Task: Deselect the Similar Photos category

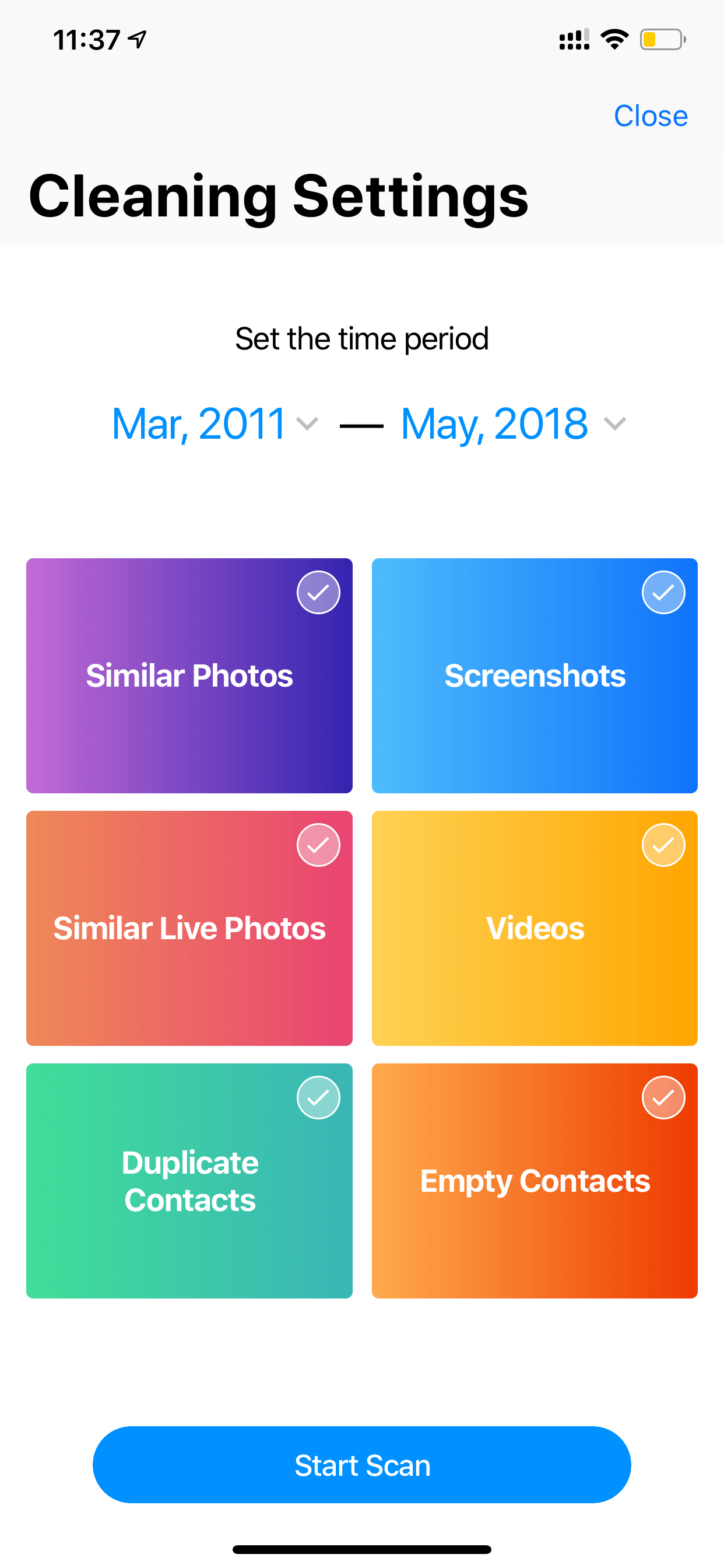Action: [189, 675]
